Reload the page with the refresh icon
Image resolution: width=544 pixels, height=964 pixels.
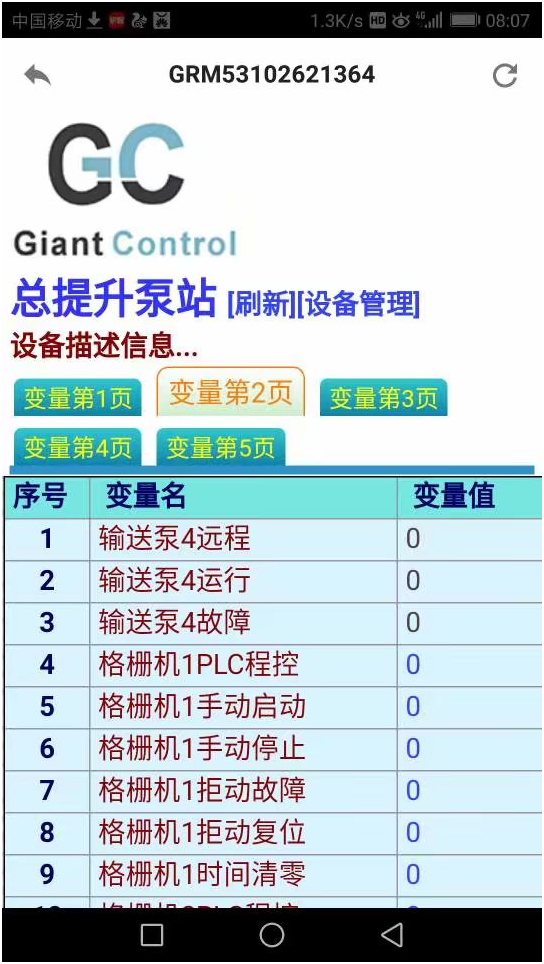pyautogui.click(x=505, y=76)
